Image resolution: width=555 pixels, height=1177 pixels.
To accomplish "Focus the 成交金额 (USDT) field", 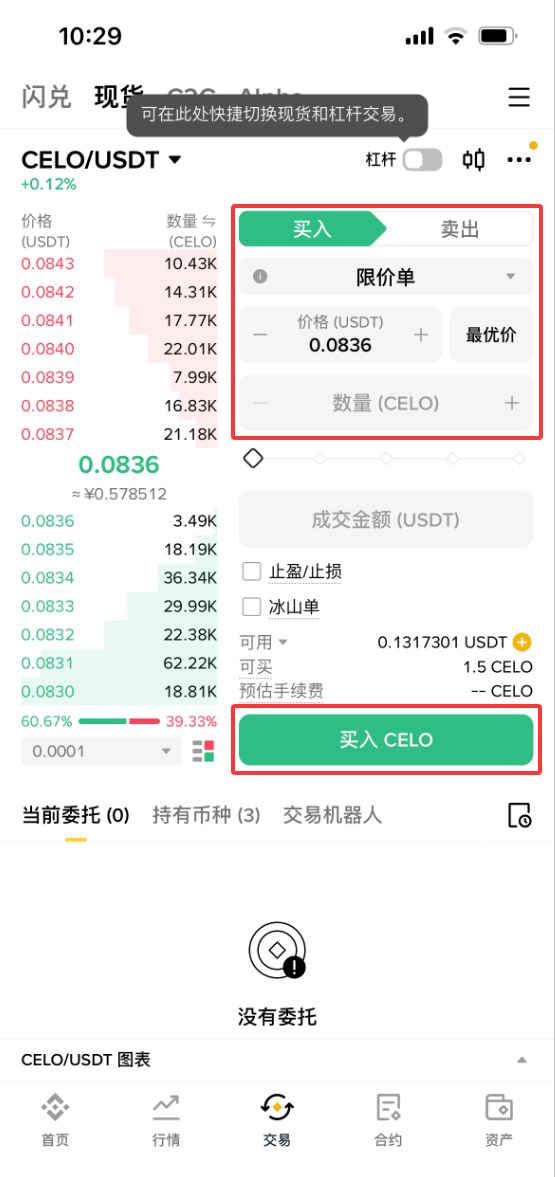I will (386, 519).
